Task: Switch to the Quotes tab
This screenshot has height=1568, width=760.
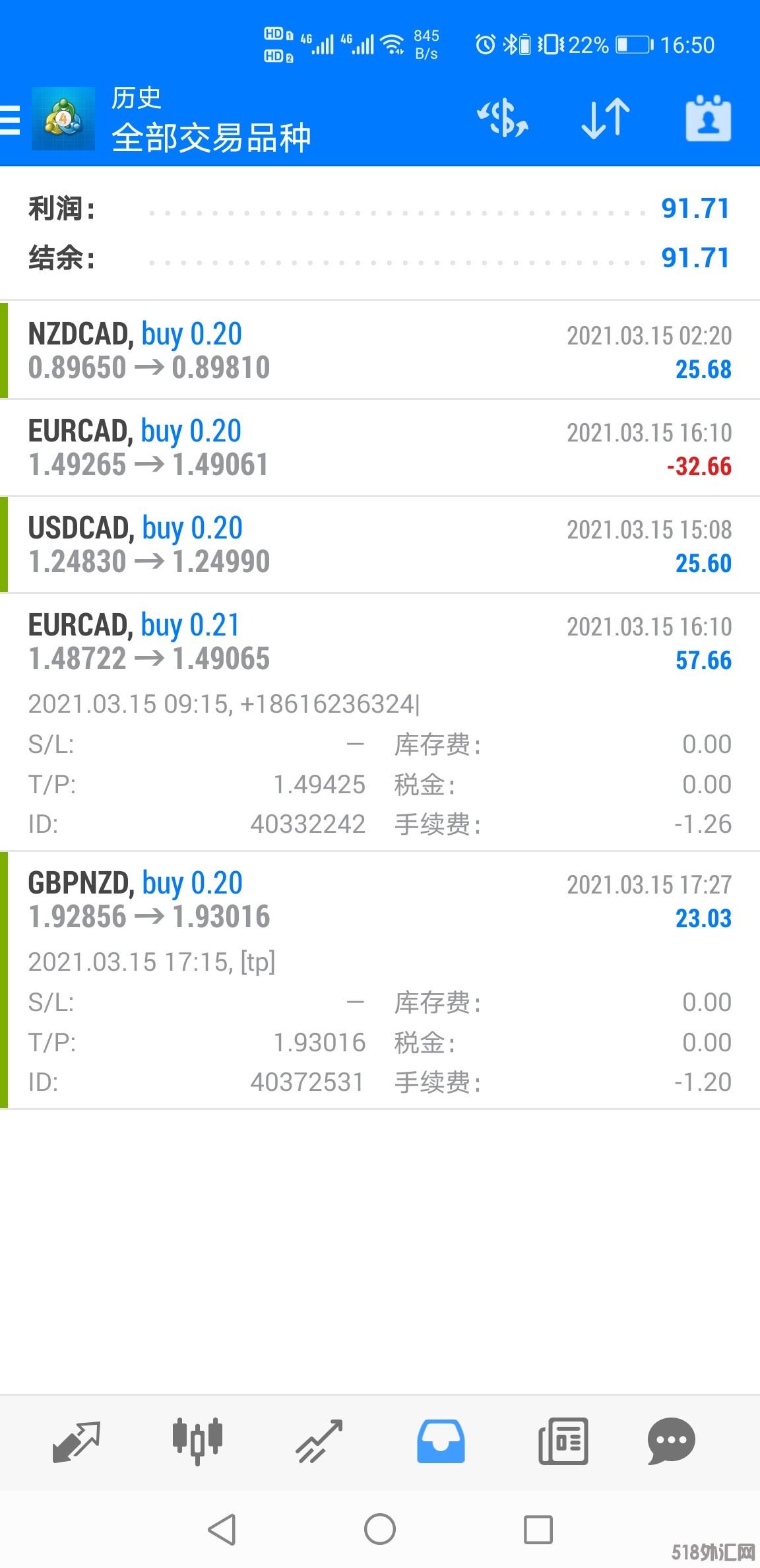Action: pyautogui.click(x=76, y=1441)
